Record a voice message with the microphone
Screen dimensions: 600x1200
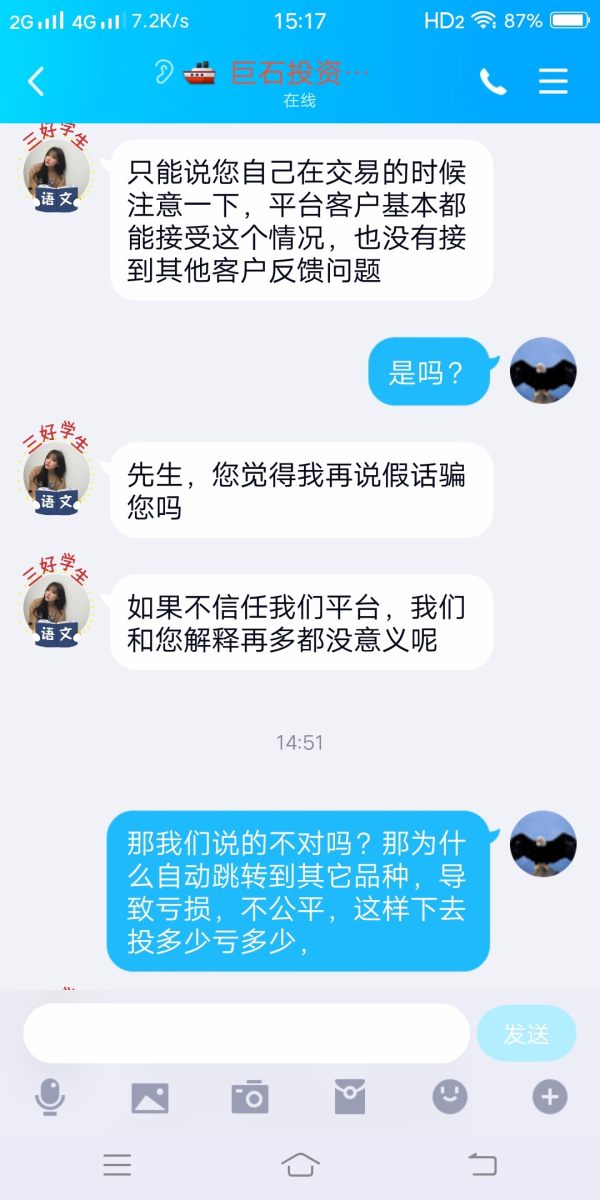coord(50,1097)
